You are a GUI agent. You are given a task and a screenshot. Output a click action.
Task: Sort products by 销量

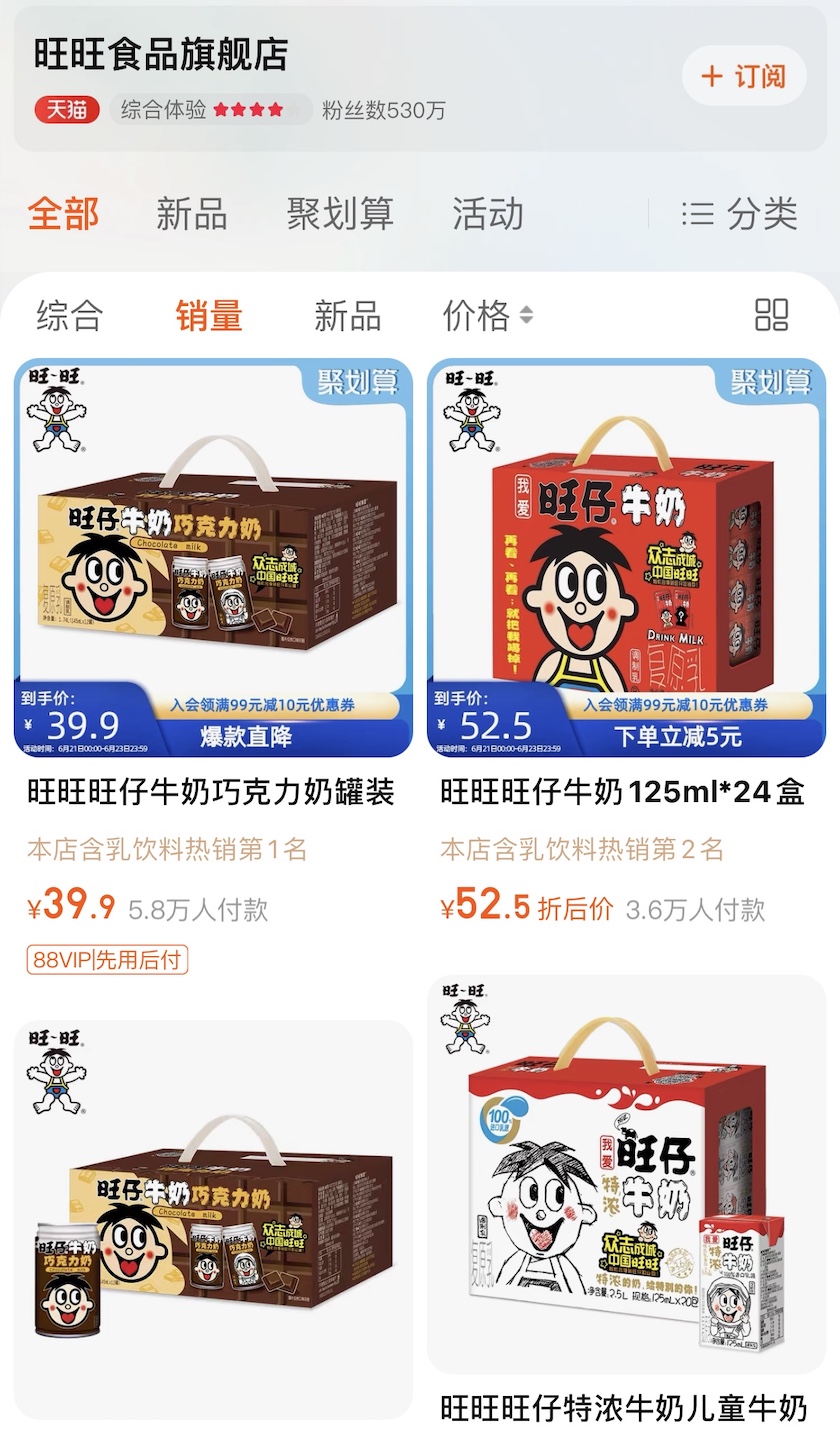pyautogui.click(x=209, y=316)
